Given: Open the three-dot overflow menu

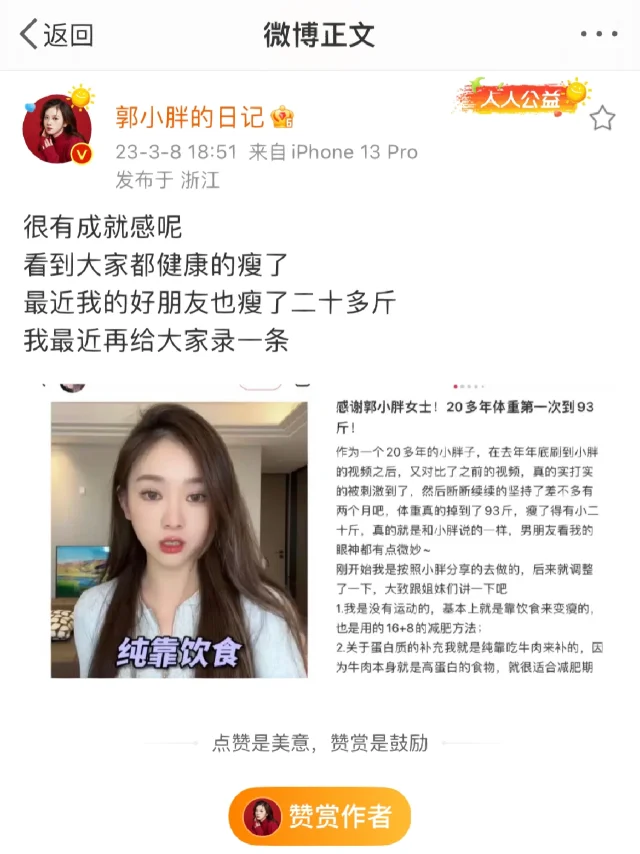Looking at the screenshot, I should [x=599, y=34].
